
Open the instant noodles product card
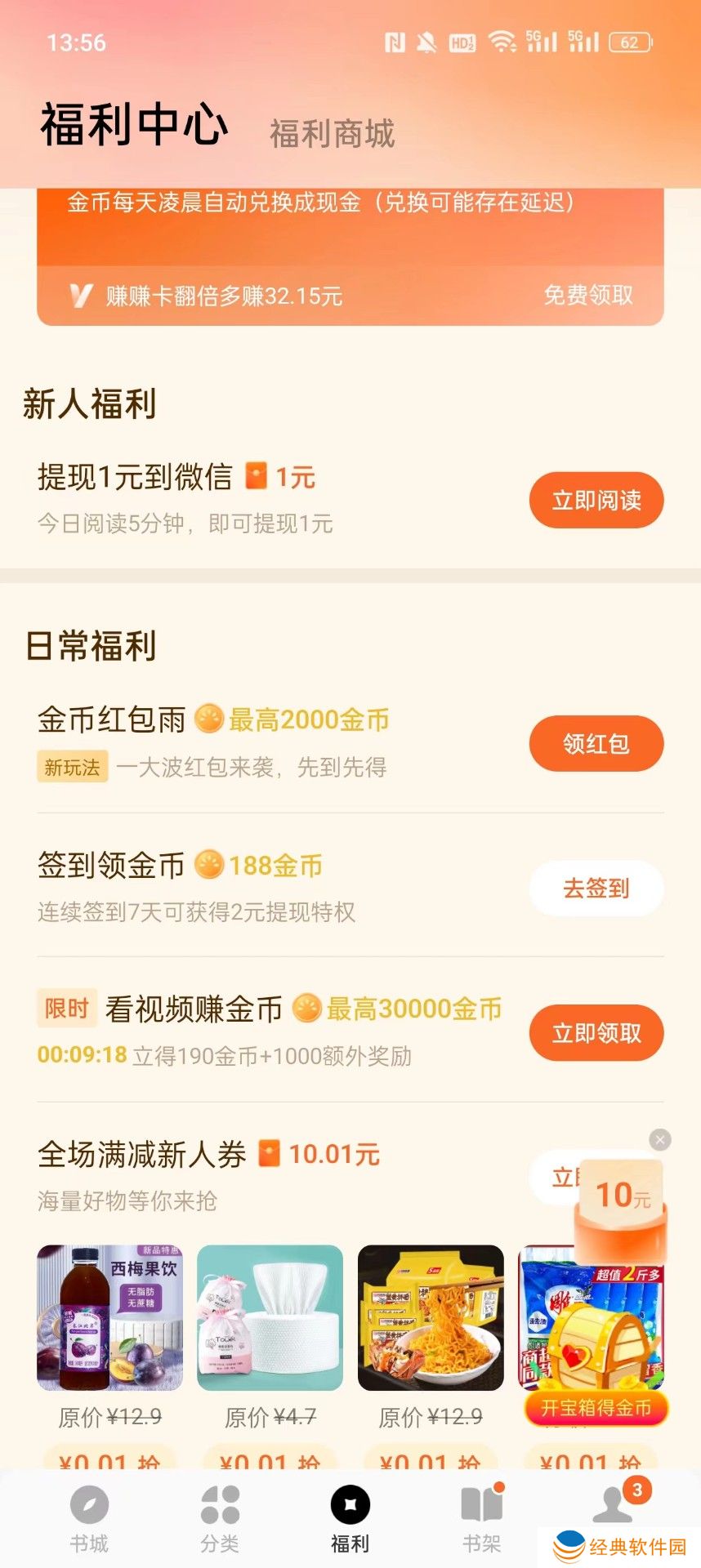click(x=431, y=1317)
